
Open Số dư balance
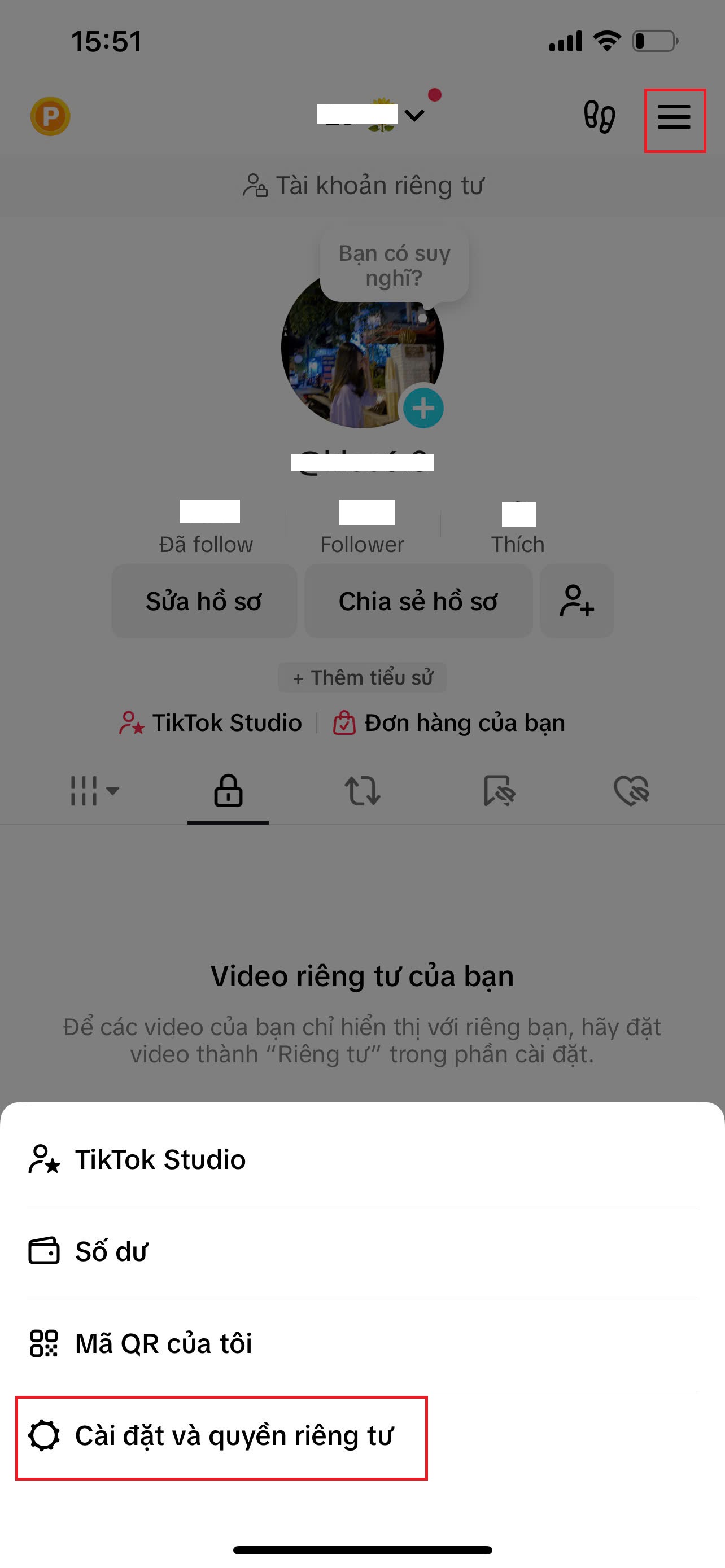click(x=362, y=1251)
